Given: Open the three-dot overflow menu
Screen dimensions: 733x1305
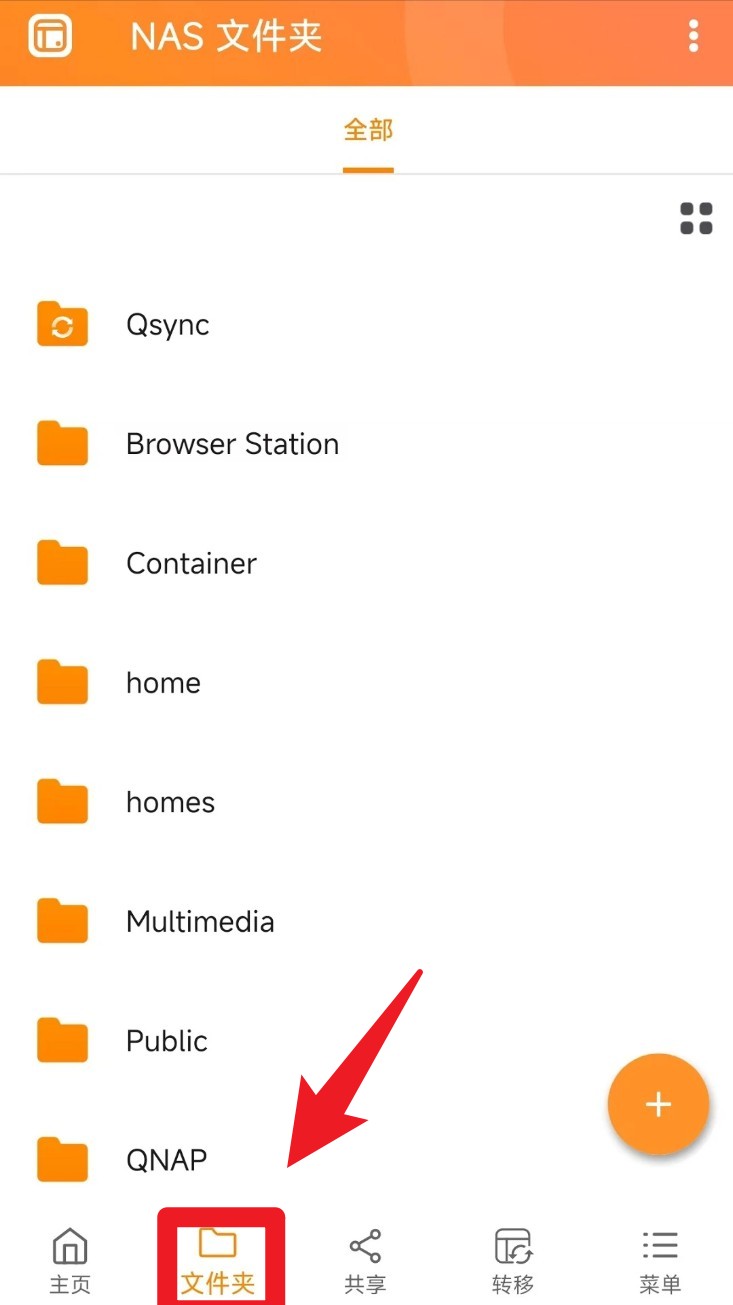Looking at the screenshot, I should (694, 37).
